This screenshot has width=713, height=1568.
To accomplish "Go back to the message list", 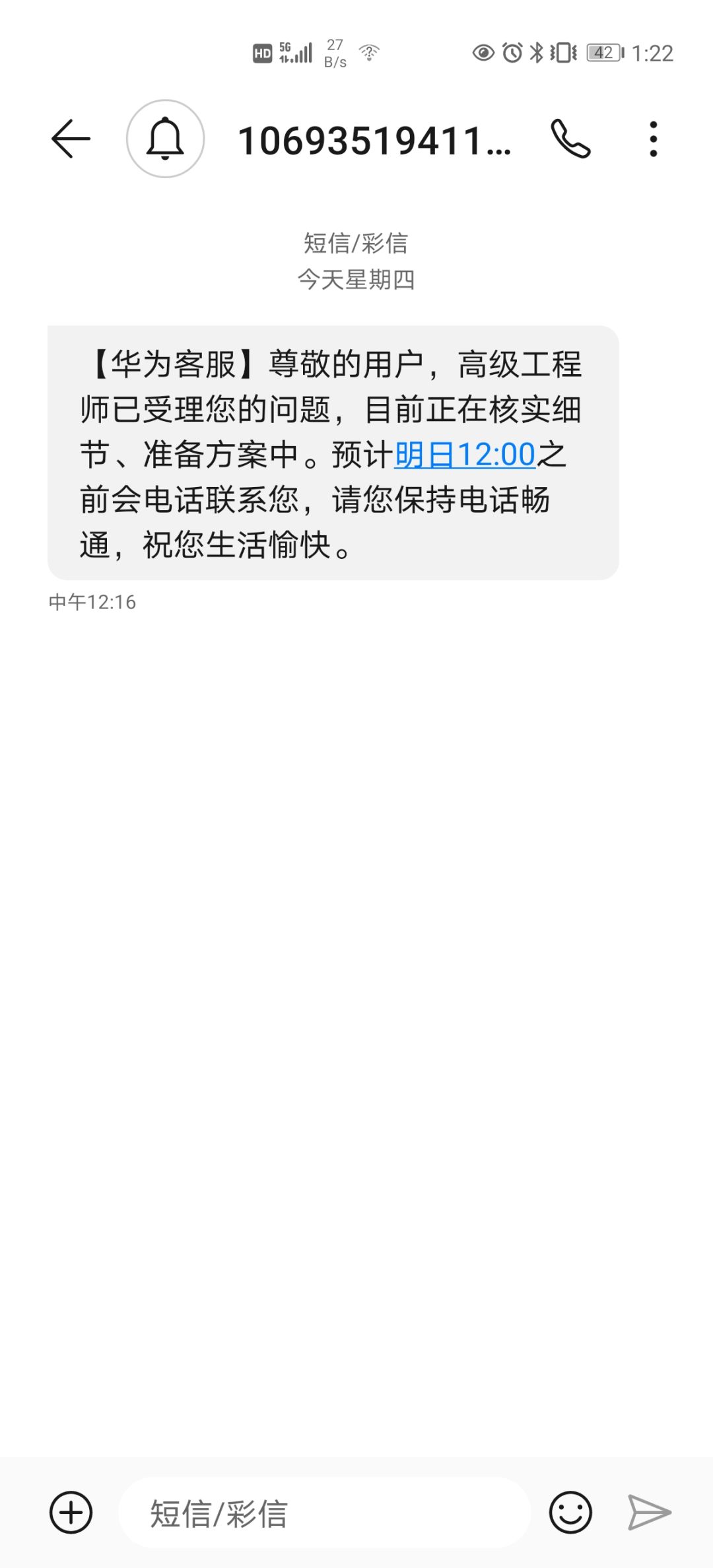I will click(71, 139).
